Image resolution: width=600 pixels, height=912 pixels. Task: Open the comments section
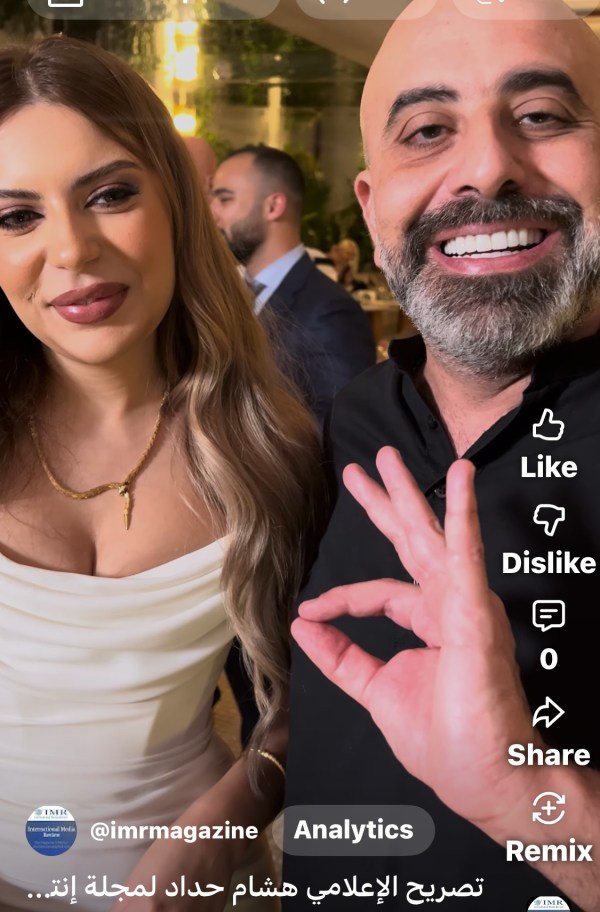548,617
